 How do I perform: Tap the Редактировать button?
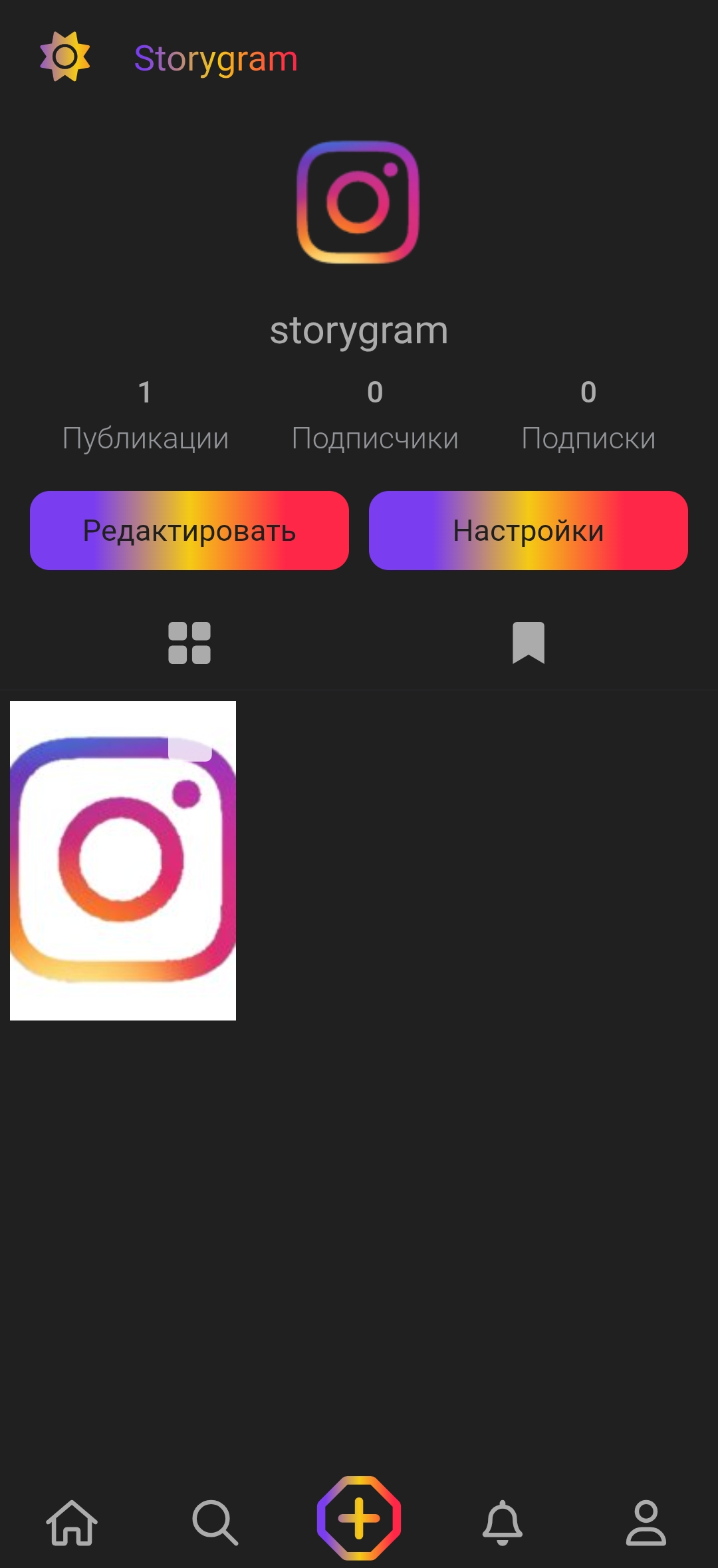(x=189, y=530)
